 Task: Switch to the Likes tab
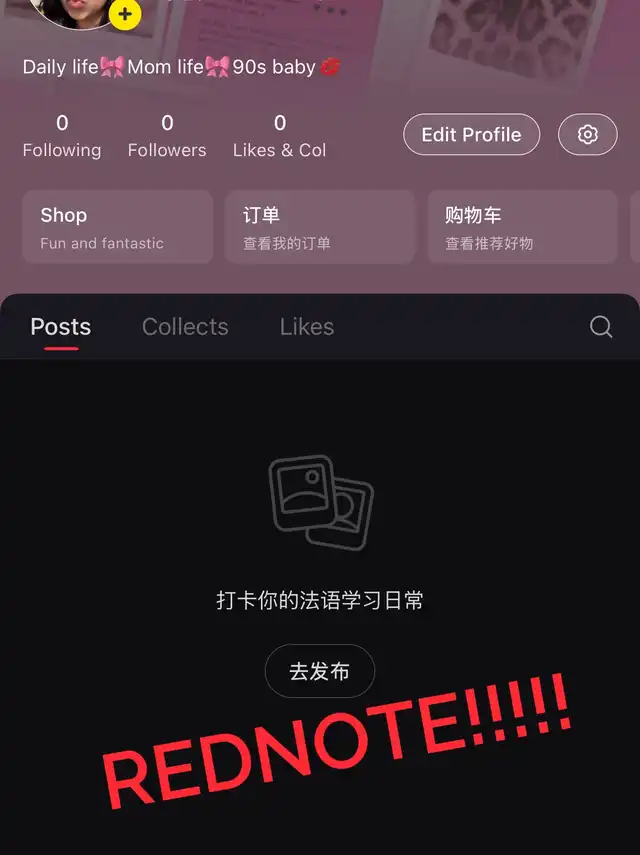[306, 327]
